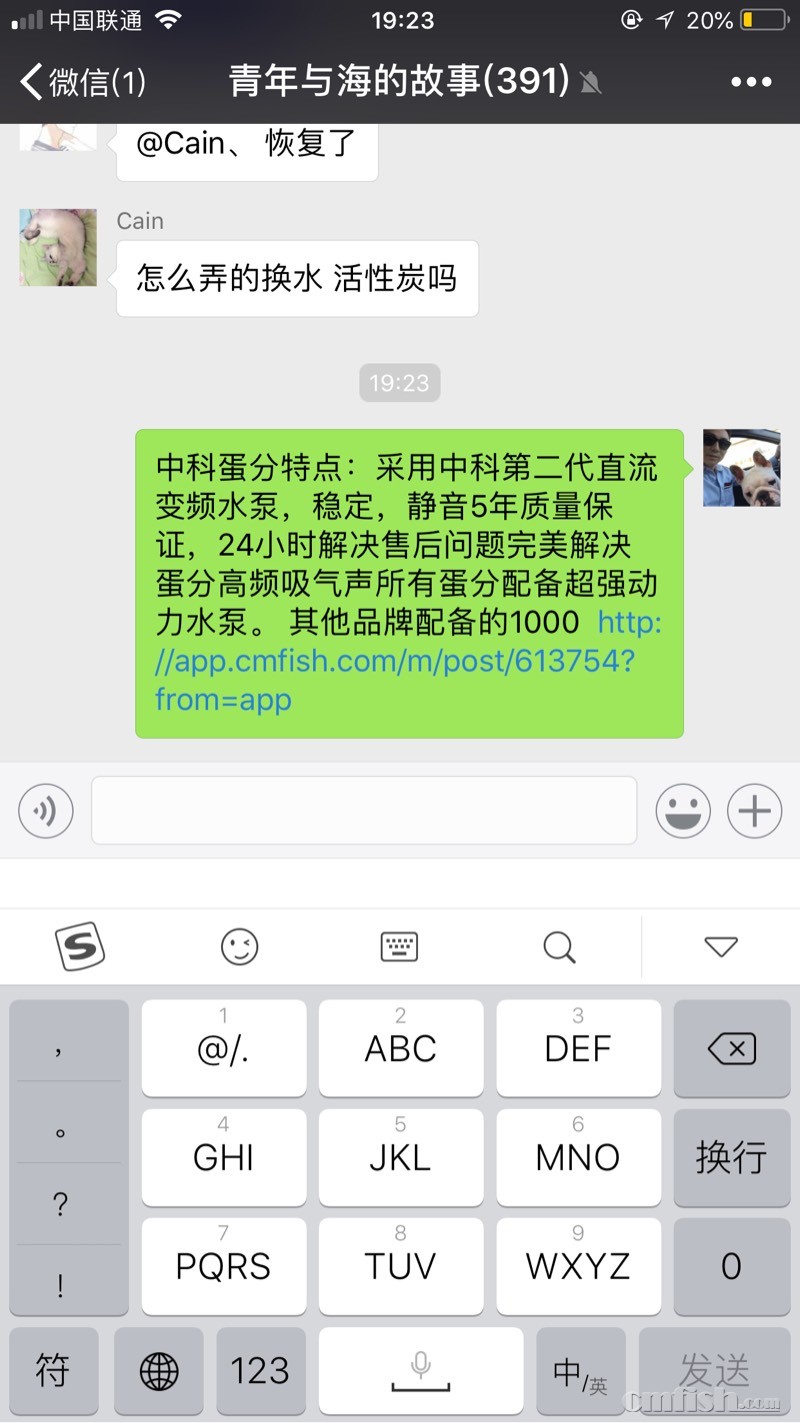Open the emoji sticker panel
800x1423 pixels.
[x=683, y=810]
